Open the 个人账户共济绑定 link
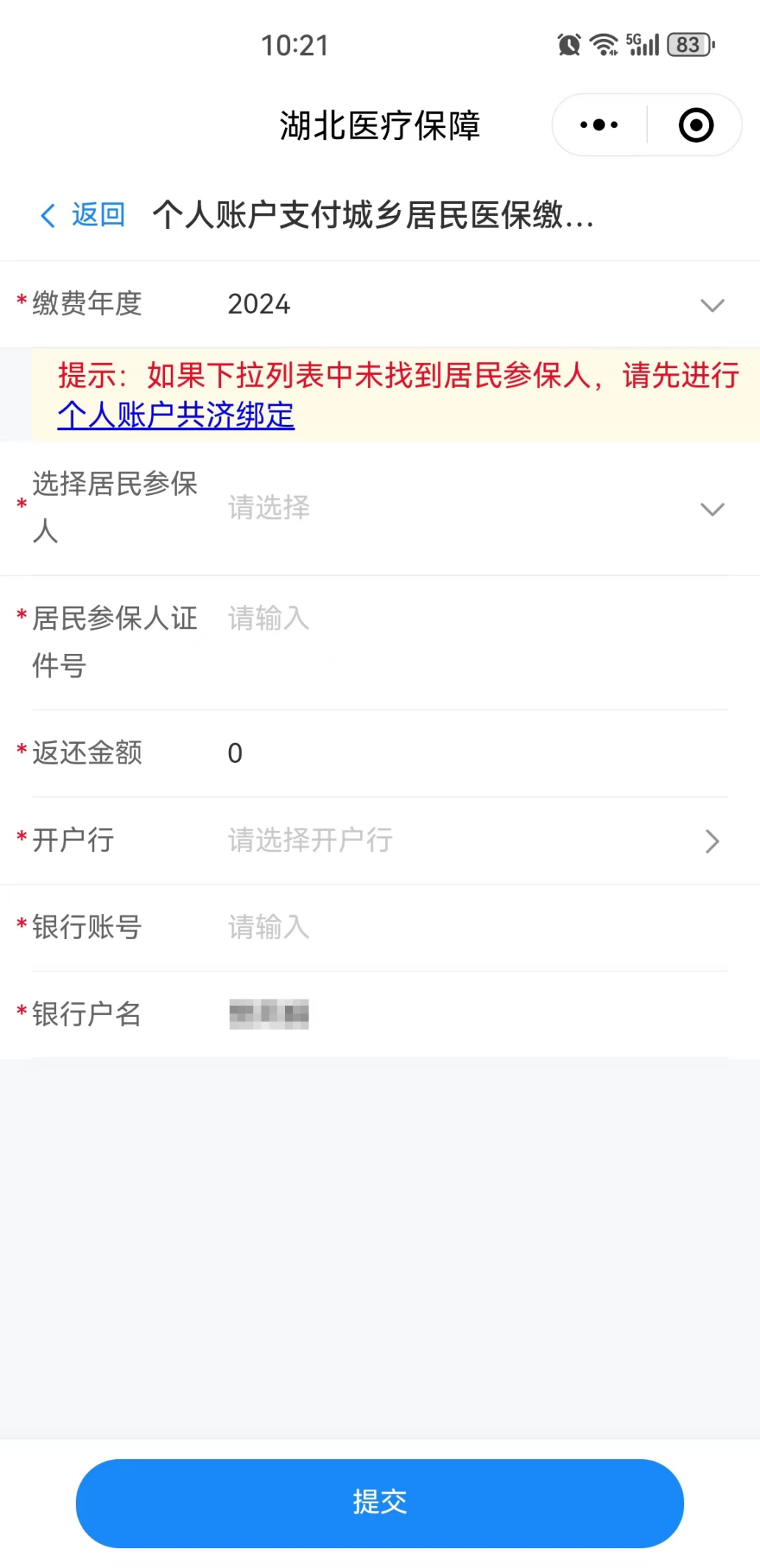 pyautogui.click(x=176, y=415)
